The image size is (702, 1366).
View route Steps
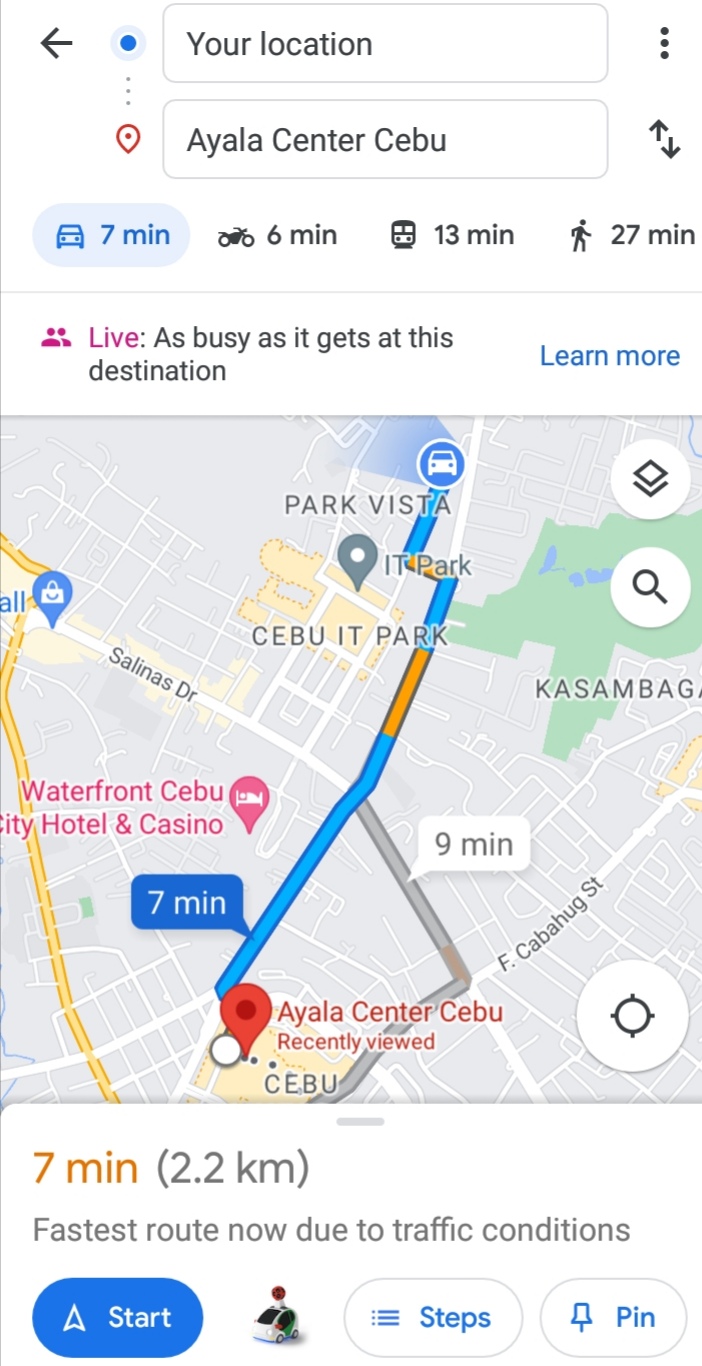(x=433, y=1318)
